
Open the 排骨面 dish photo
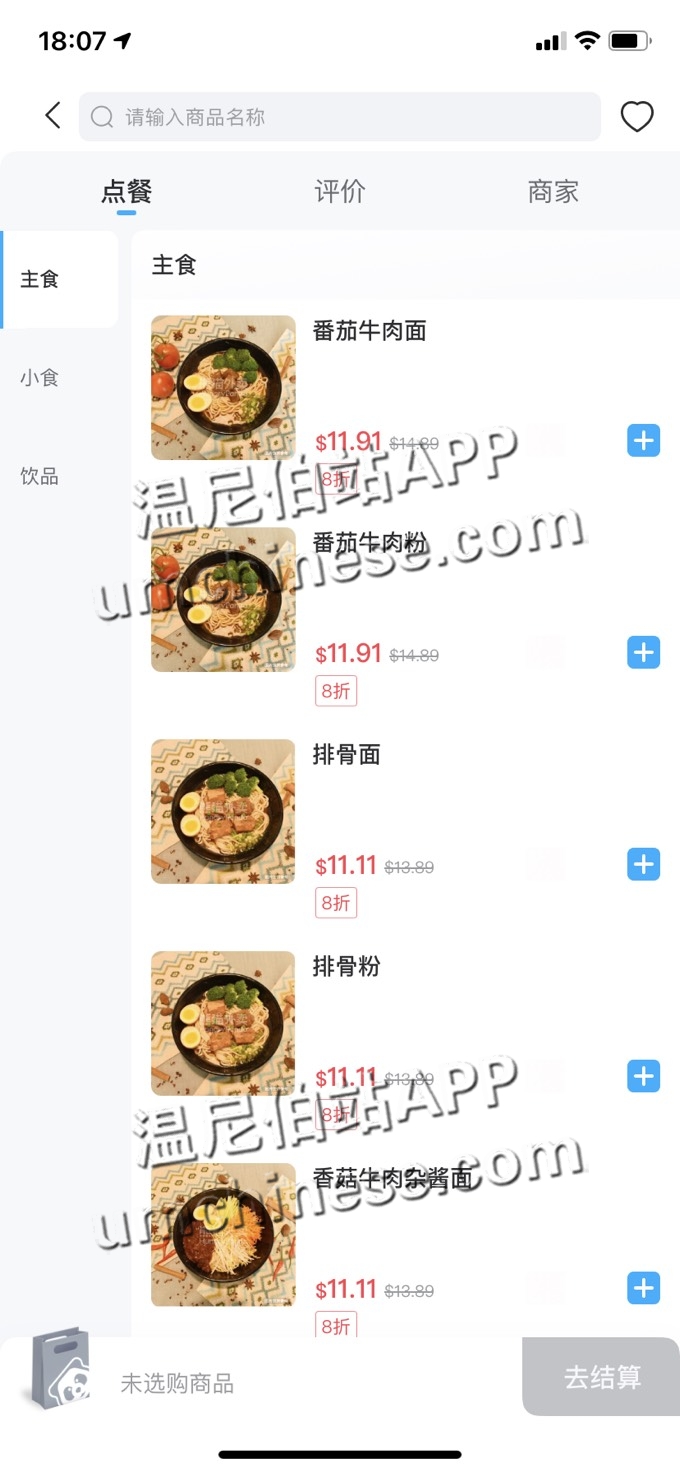point(223,811)
